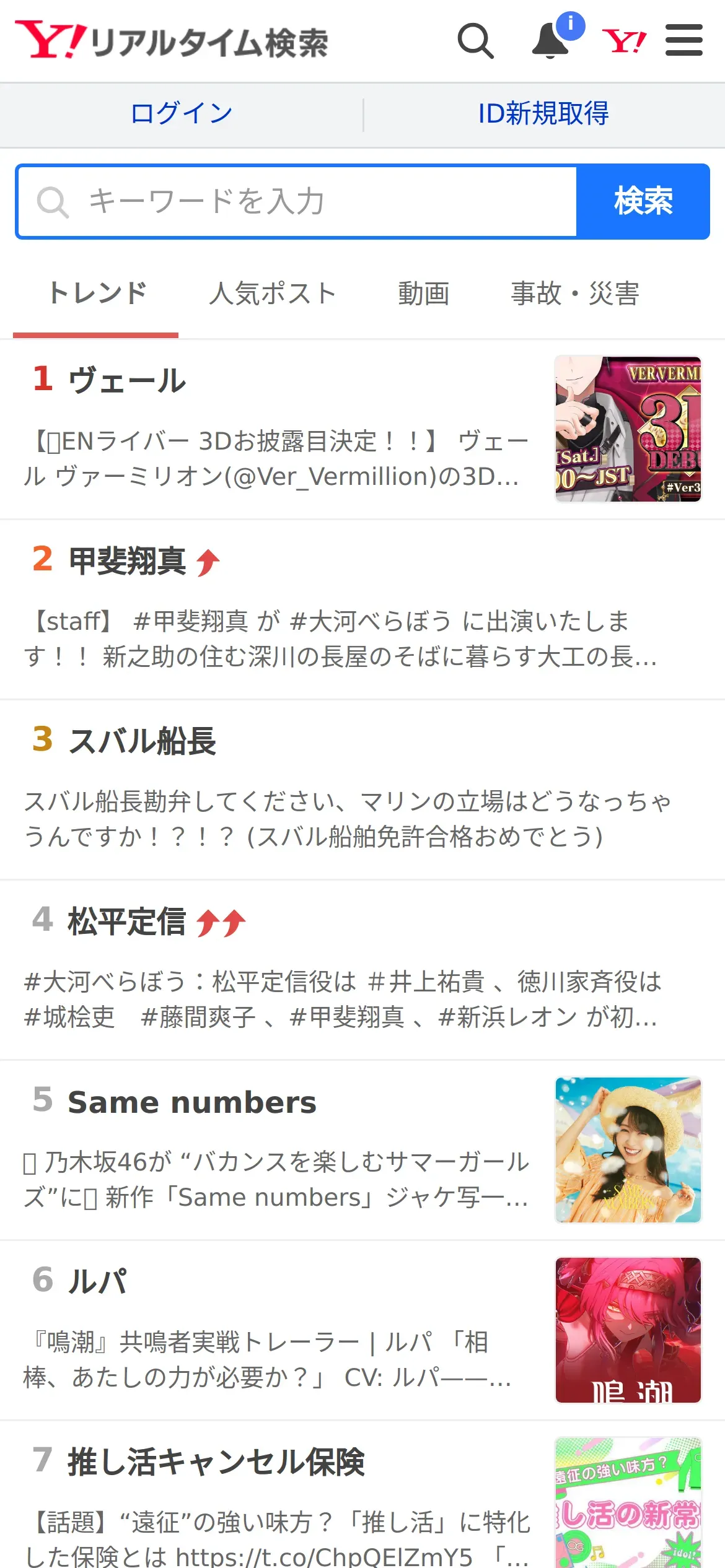The image size is (725, 1568).
Task: Focus the キーワードを入力 search field
Action: (297, 202)
